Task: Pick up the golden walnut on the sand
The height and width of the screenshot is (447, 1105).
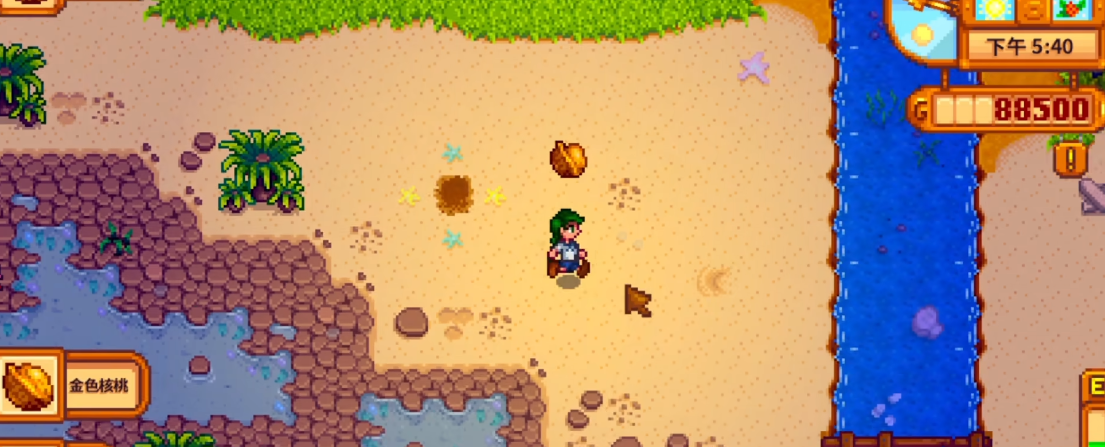Action: 568,159
